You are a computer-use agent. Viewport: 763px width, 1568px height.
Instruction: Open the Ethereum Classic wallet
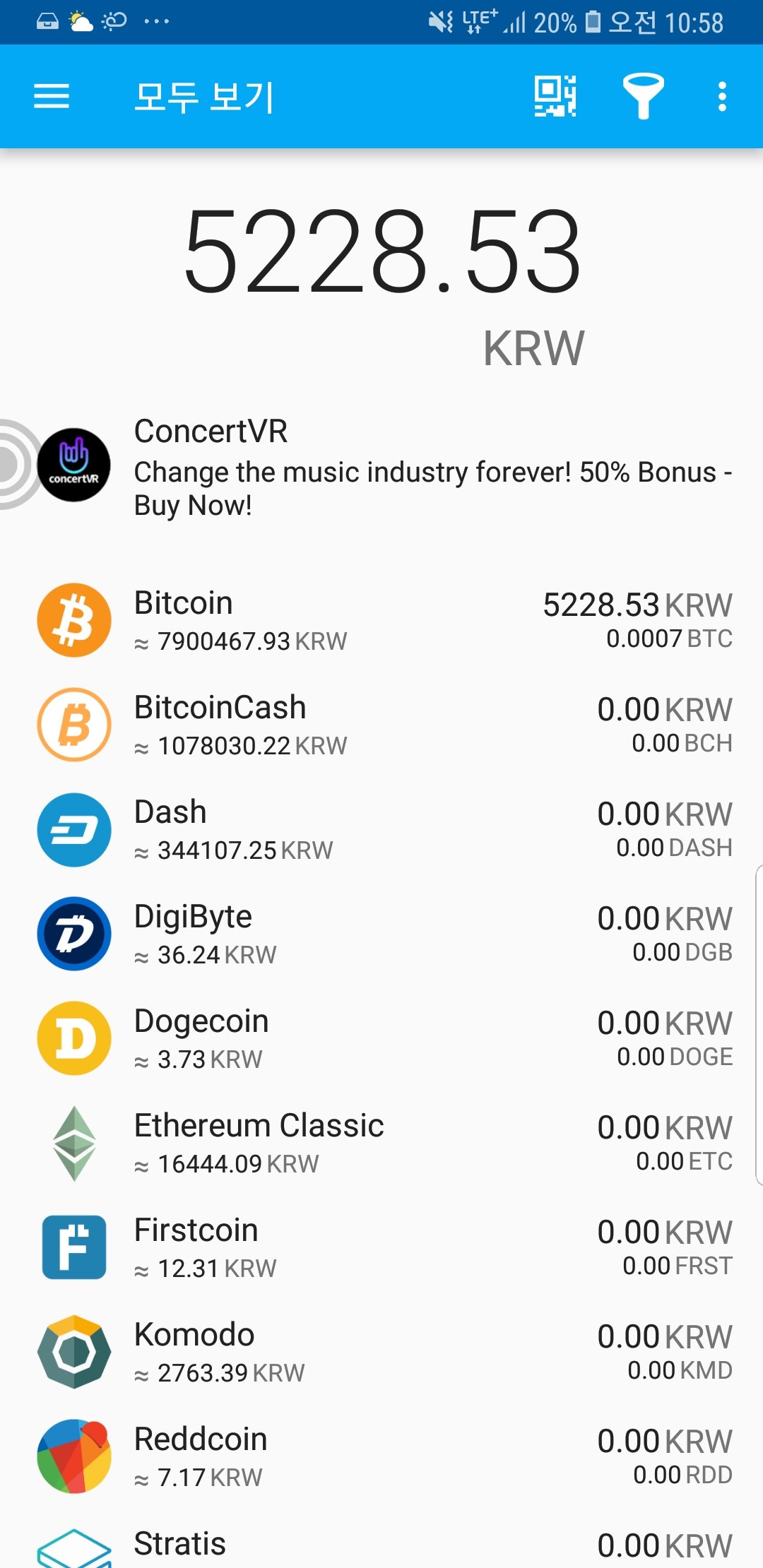(381, 1144)
